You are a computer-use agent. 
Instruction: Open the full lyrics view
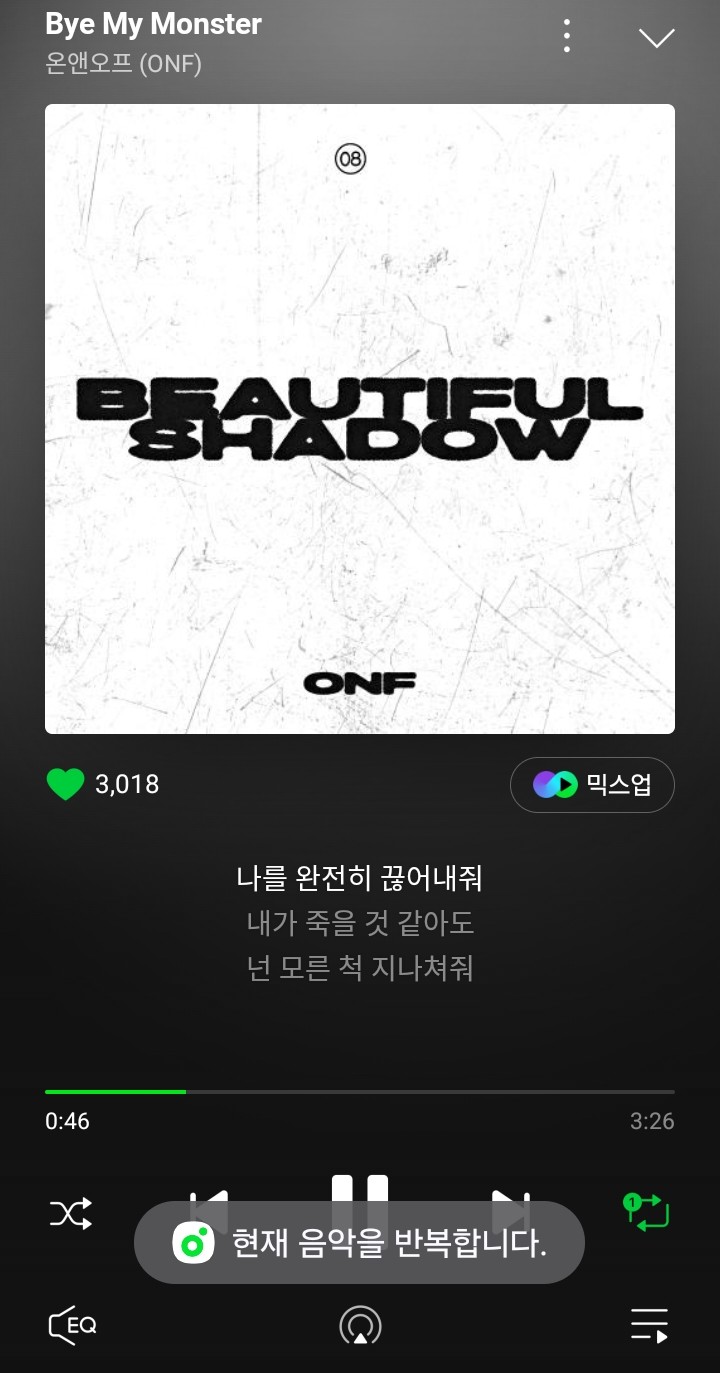pos(360,923)
